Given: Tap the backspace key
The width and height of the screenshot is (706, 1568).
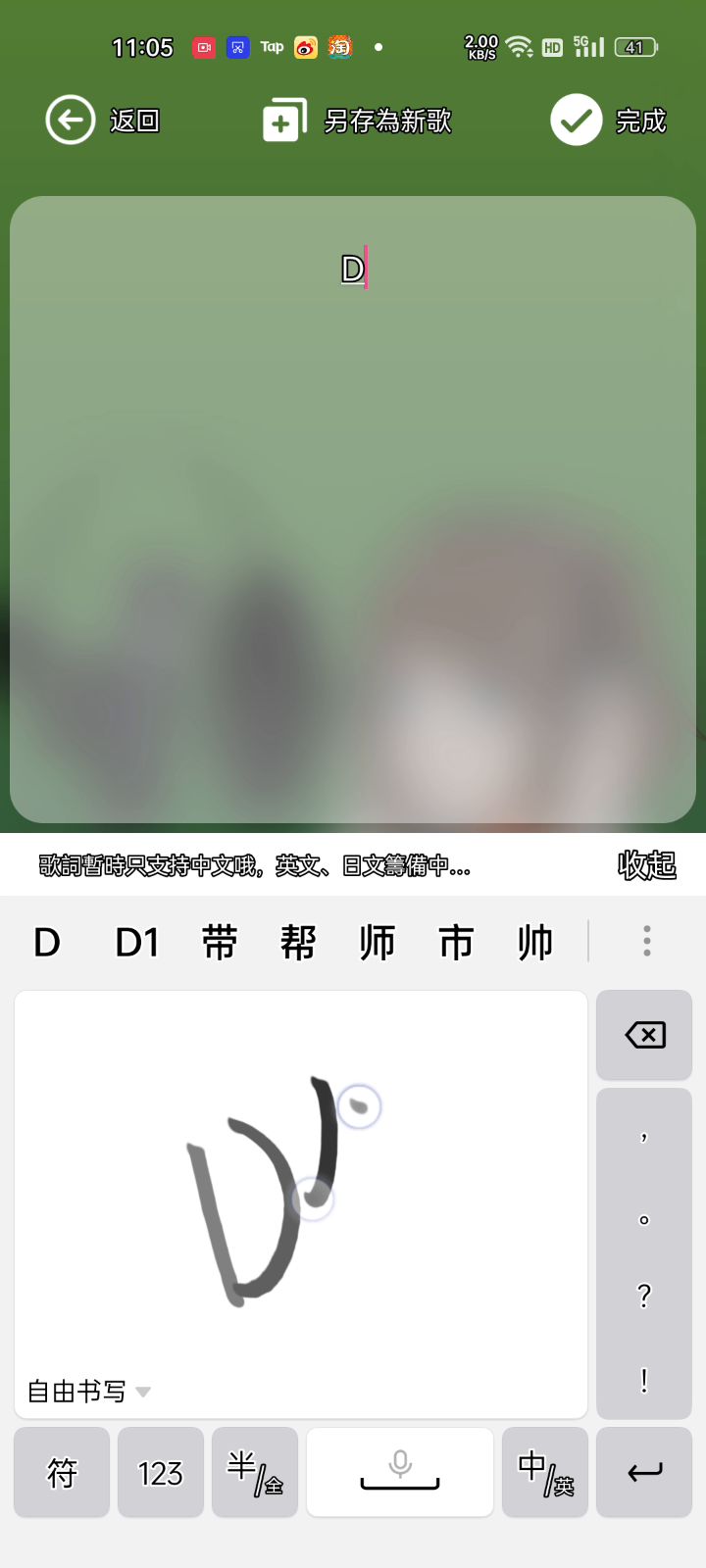Looking at the screenshot, I should coord(644,1035).
